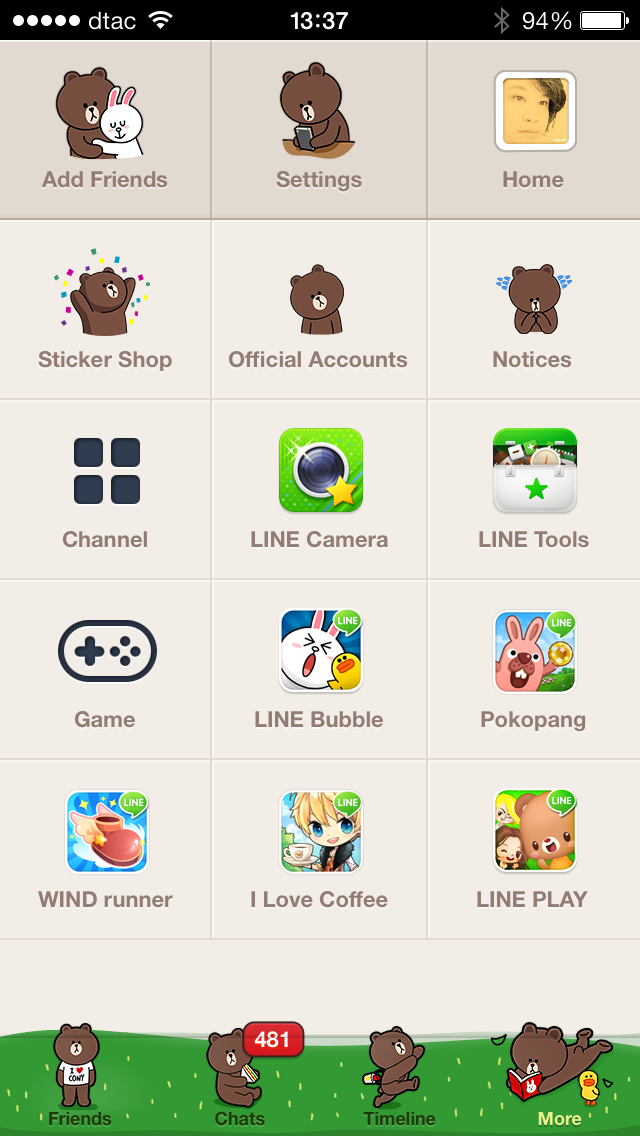Launch WIND runner
The width and height of the screenshot is (640, 1136).
(x=105, y=850)
